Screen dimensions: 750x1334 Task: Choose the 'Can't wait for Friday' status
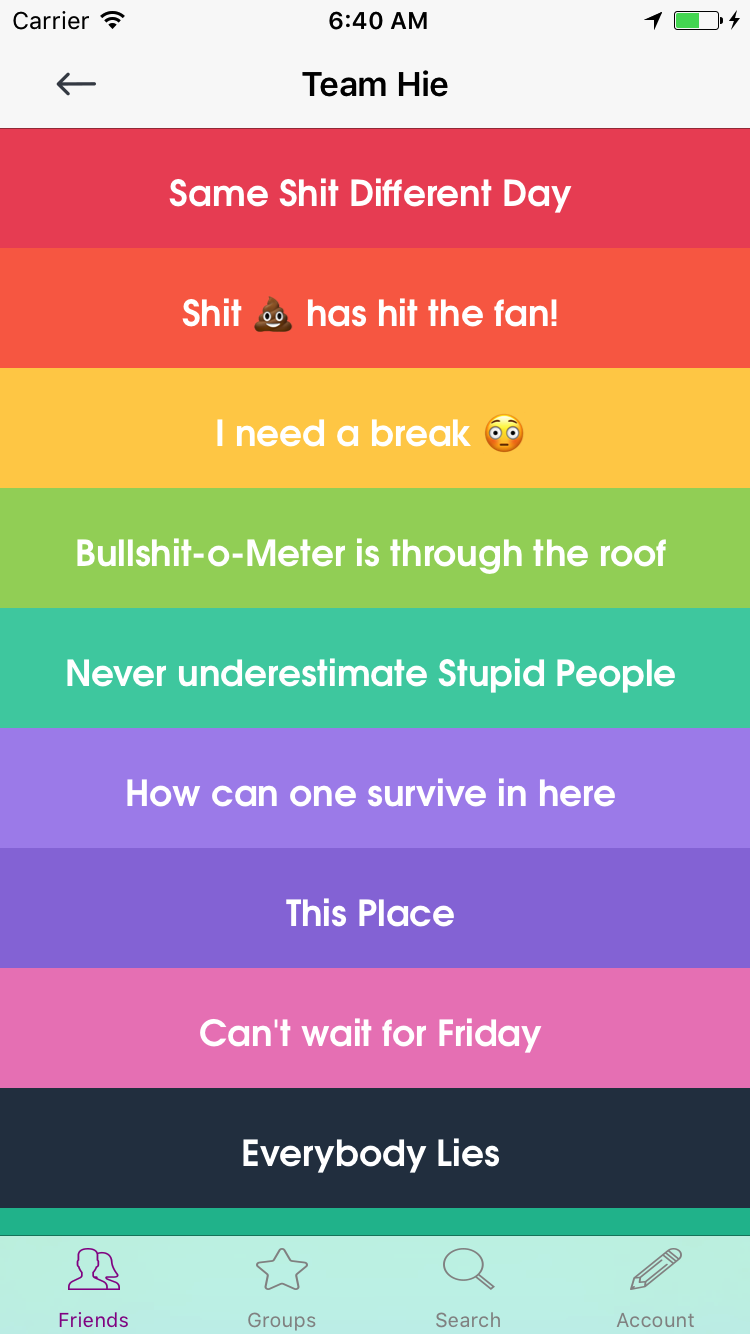click(x=375, y=1033)
